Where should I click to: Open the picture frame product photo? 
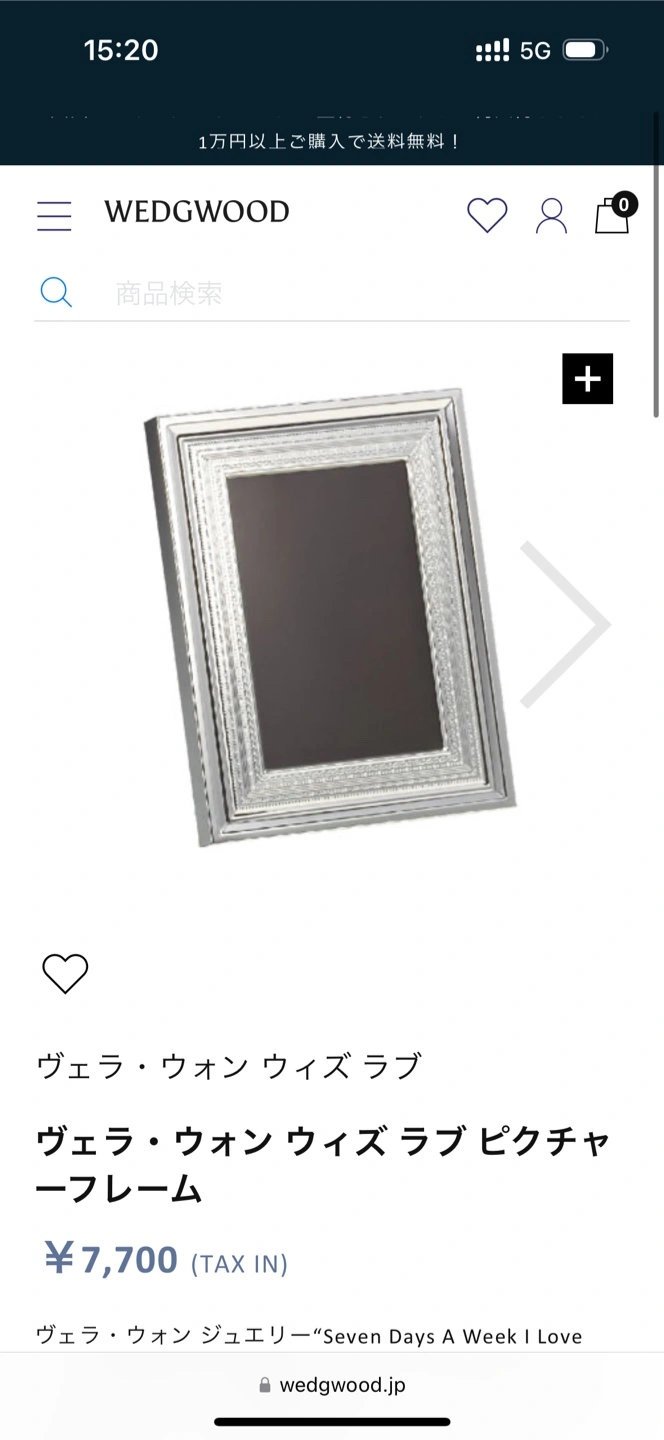click(x=330, y=618)
